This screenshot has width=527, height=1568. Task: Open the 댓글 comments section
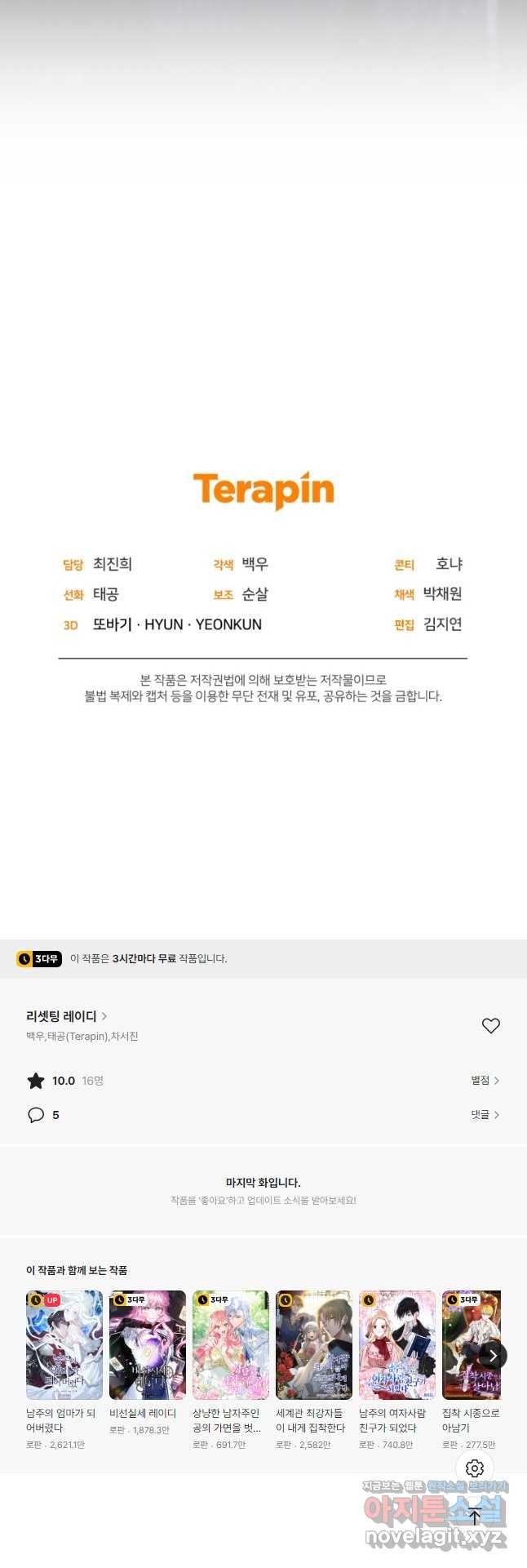[485, 1115]
